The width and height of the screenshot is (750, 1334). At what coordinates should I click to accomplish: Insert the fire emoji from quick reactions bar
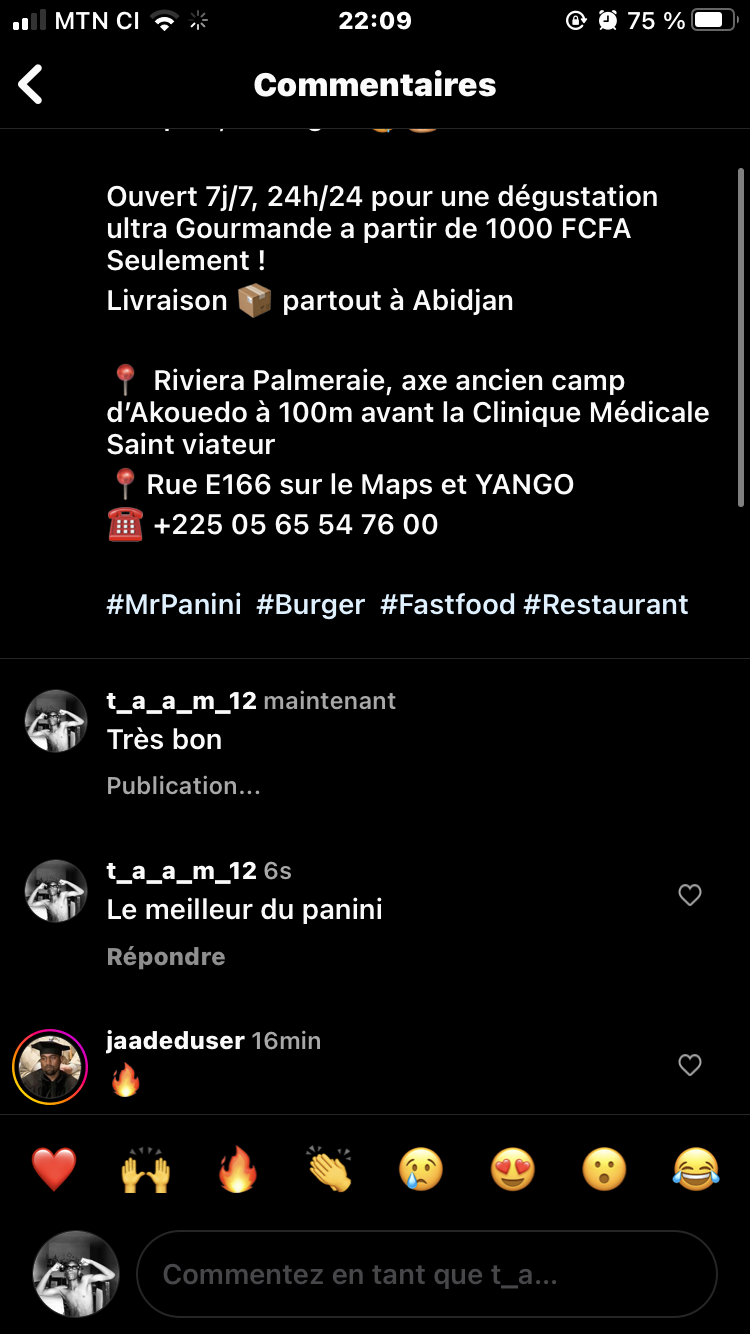tap(238, 1169)
